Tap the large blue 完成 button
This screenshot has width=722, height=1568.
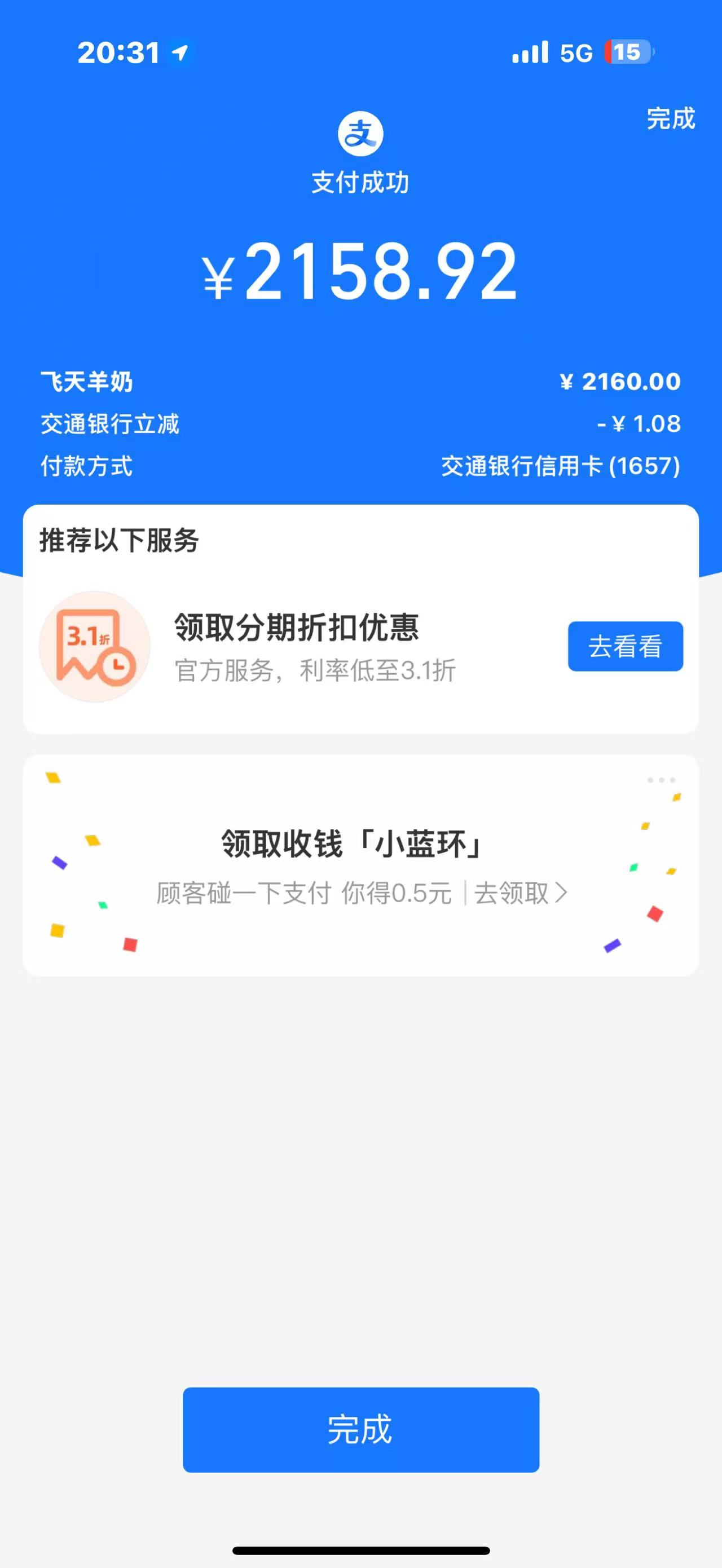pos(361,1429)
